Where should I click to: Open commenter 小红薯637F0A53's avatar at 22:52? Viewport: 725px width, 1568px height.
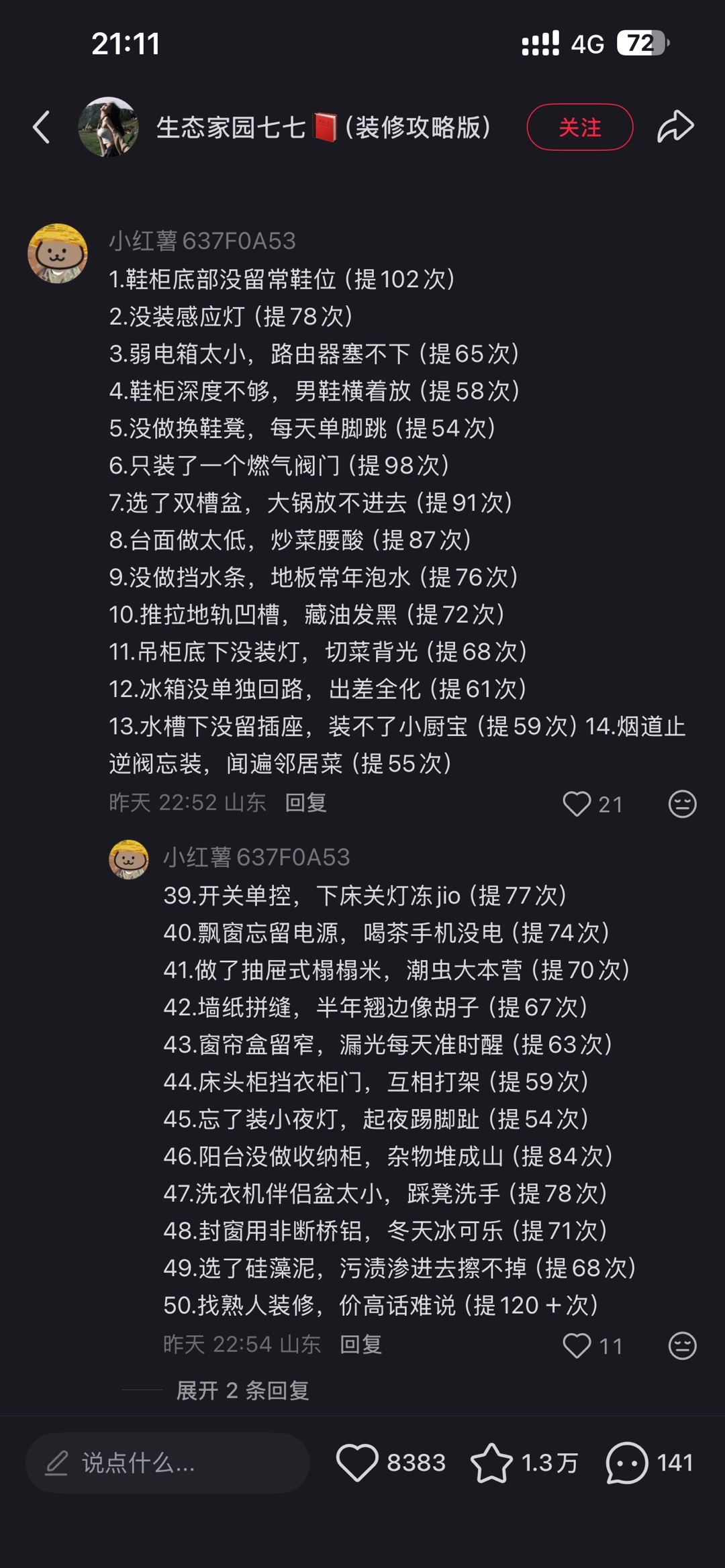(x=58, y=253)
